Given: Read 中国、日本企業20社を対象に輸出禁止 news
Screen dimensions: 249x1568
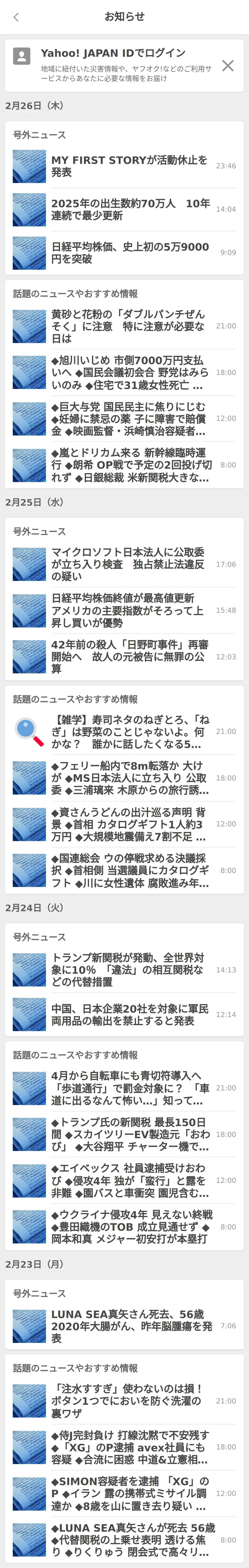Looking at the screenshot, I should [130, 1015].
